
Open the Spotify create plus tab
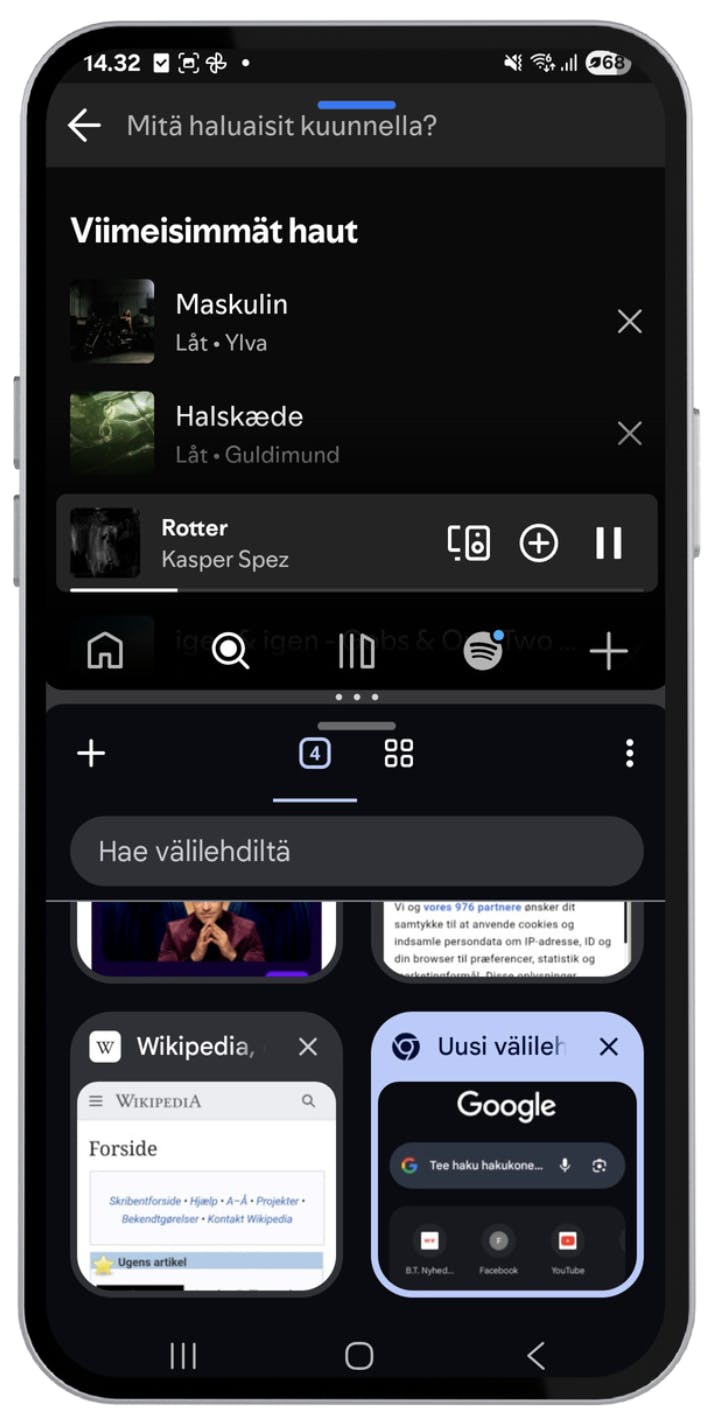tap(608, 652)
